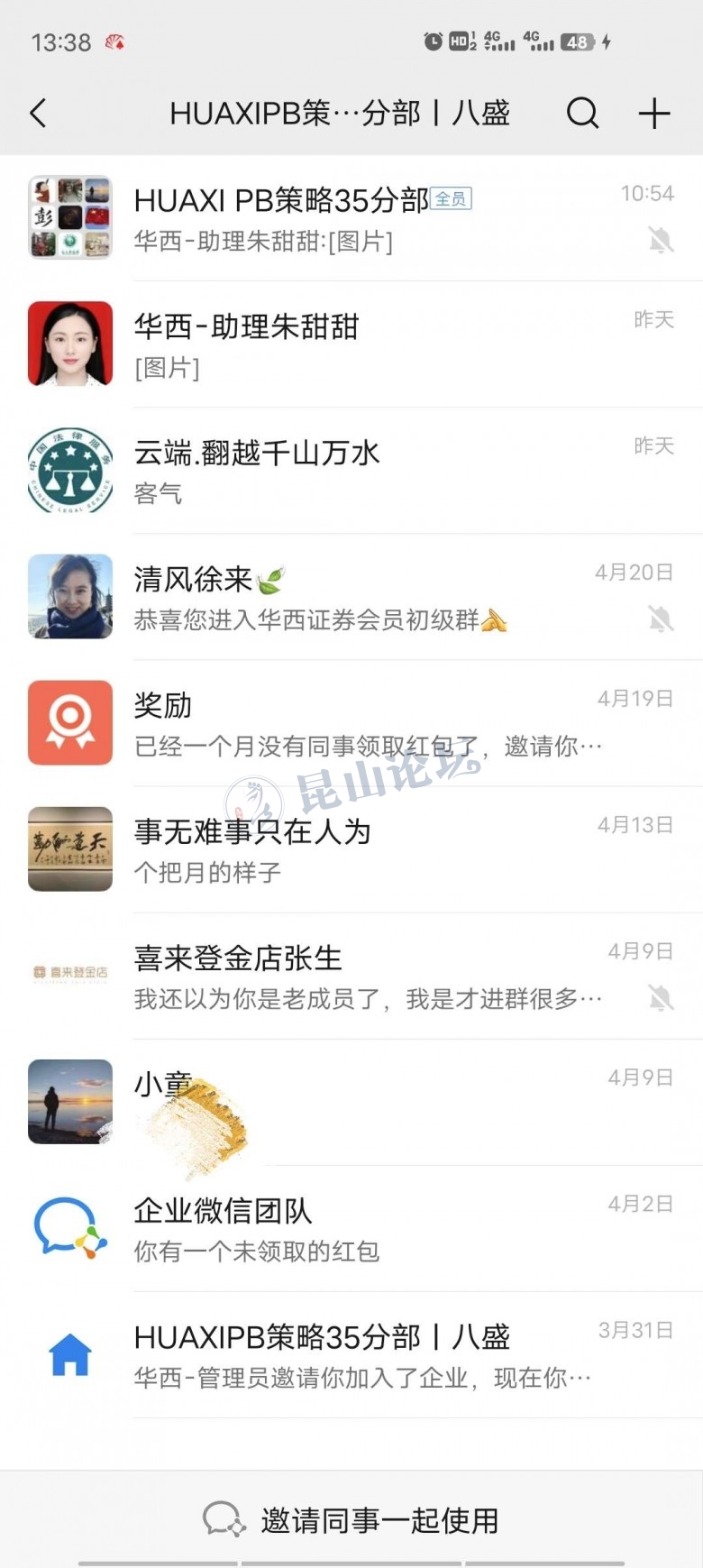Open the chat with 小童
703x1568 pixels.
[x=351, y=1102]
